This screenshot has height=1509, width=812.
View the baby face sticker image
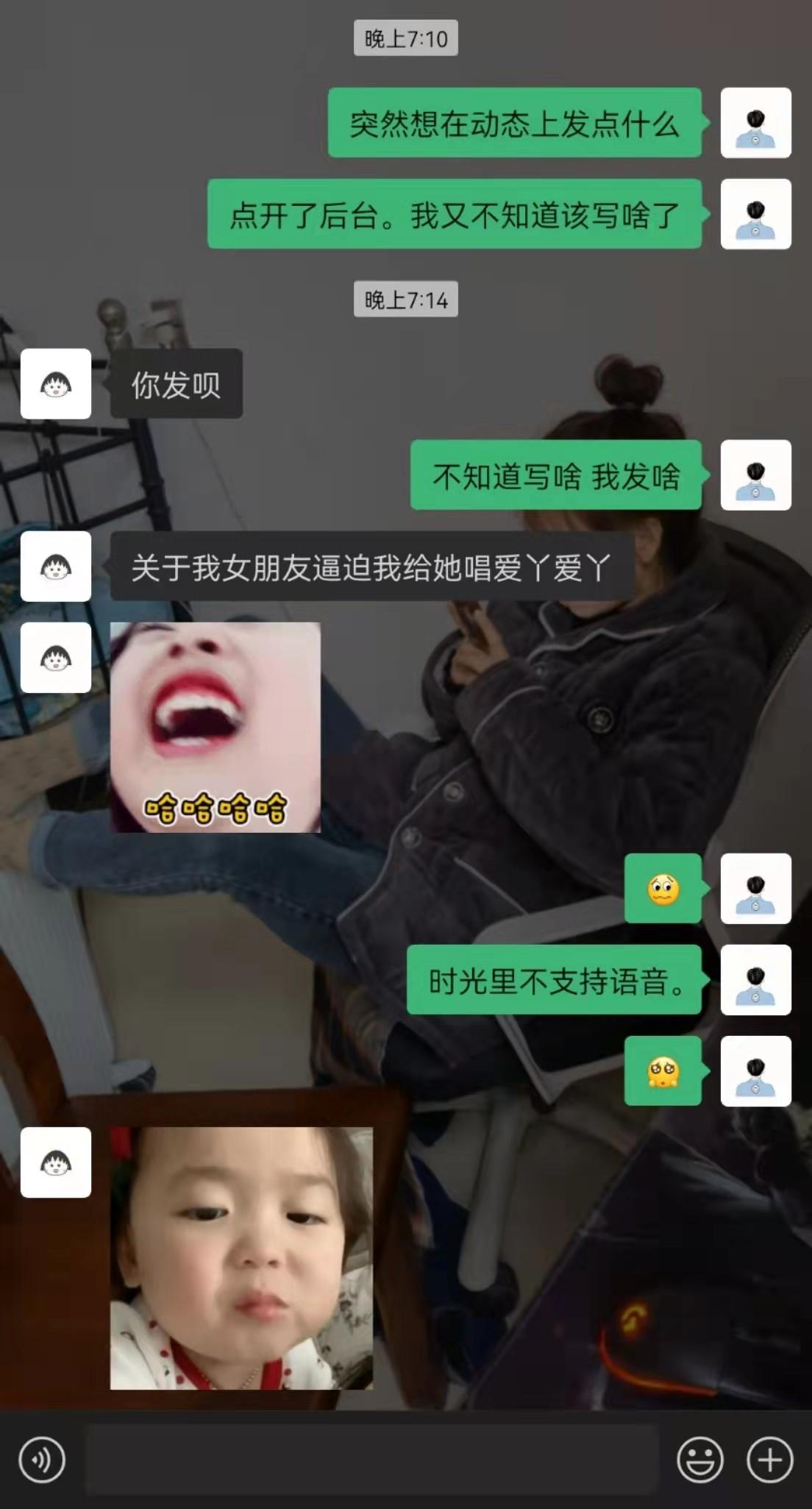(241, 1258)
